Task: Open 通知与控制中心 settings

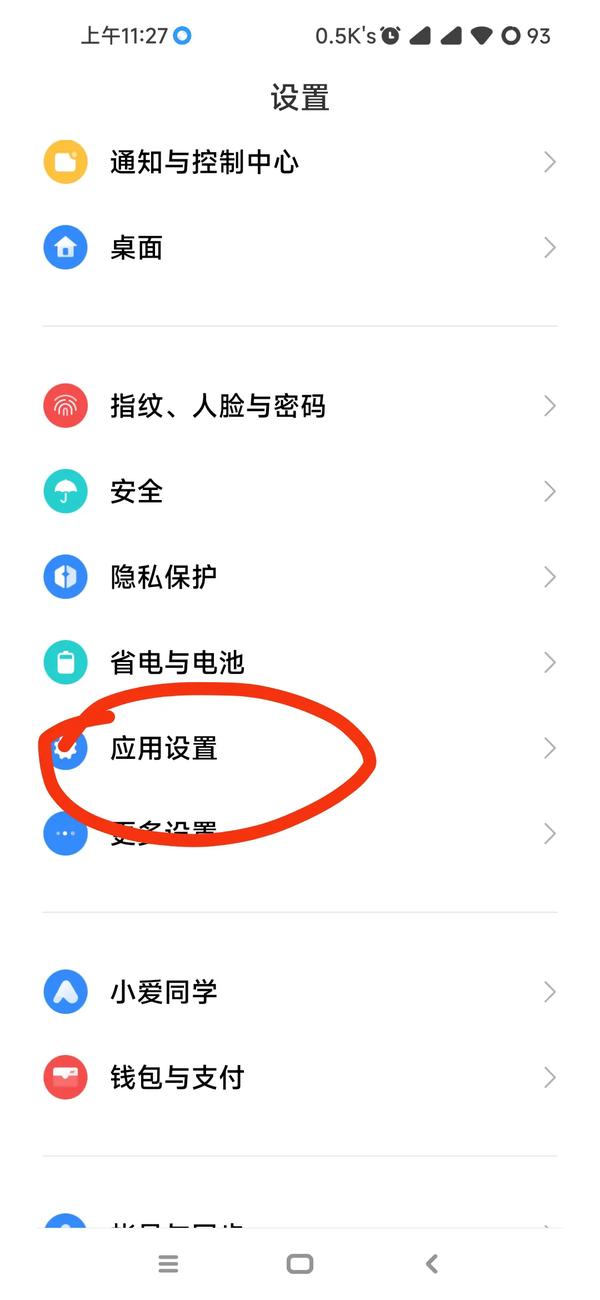Action: pyautogui.click(x=300, y=162)
